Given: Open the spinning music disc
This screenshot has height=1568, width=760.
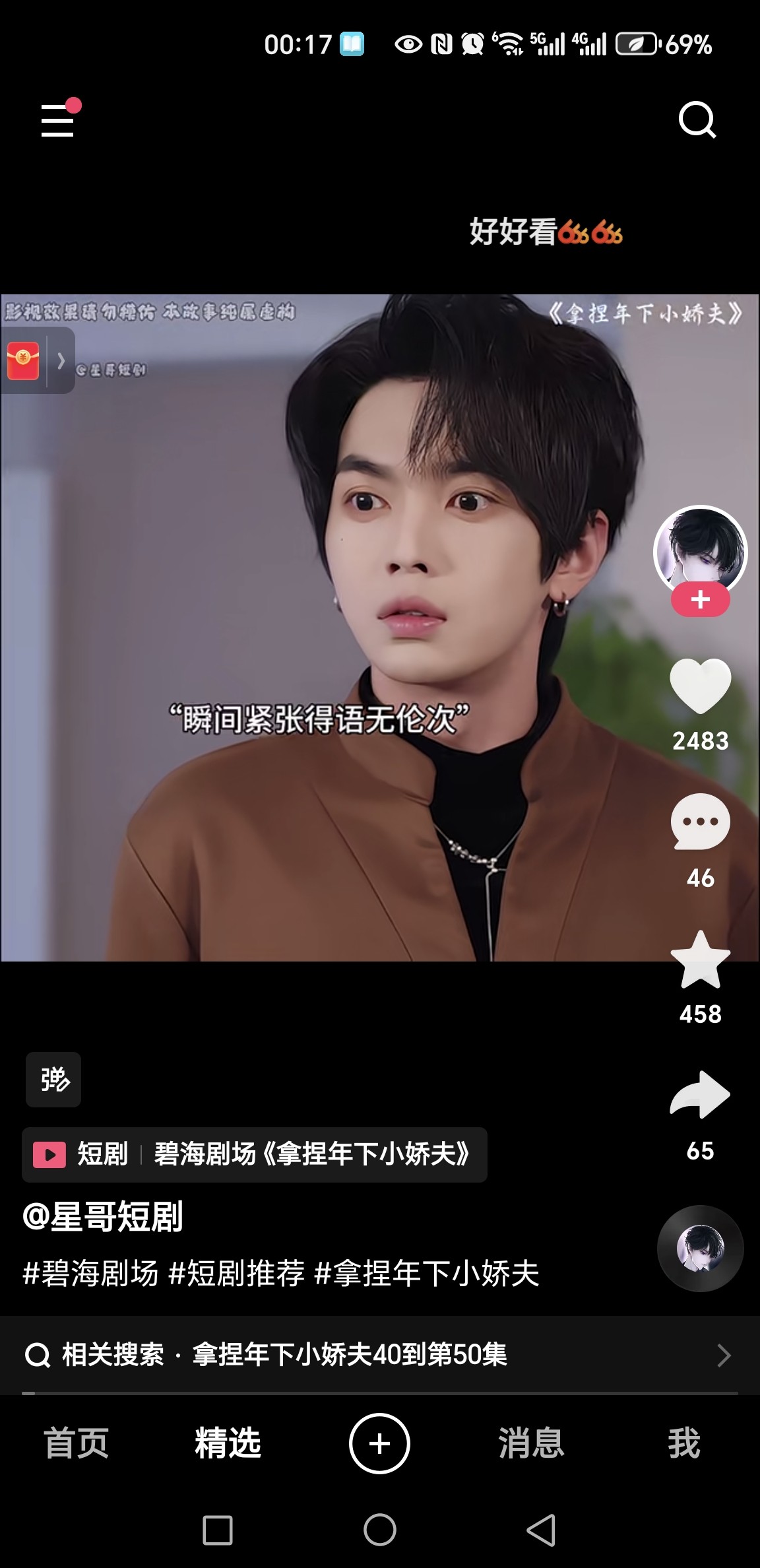Looking at the screenshot, I should 700,1249.
